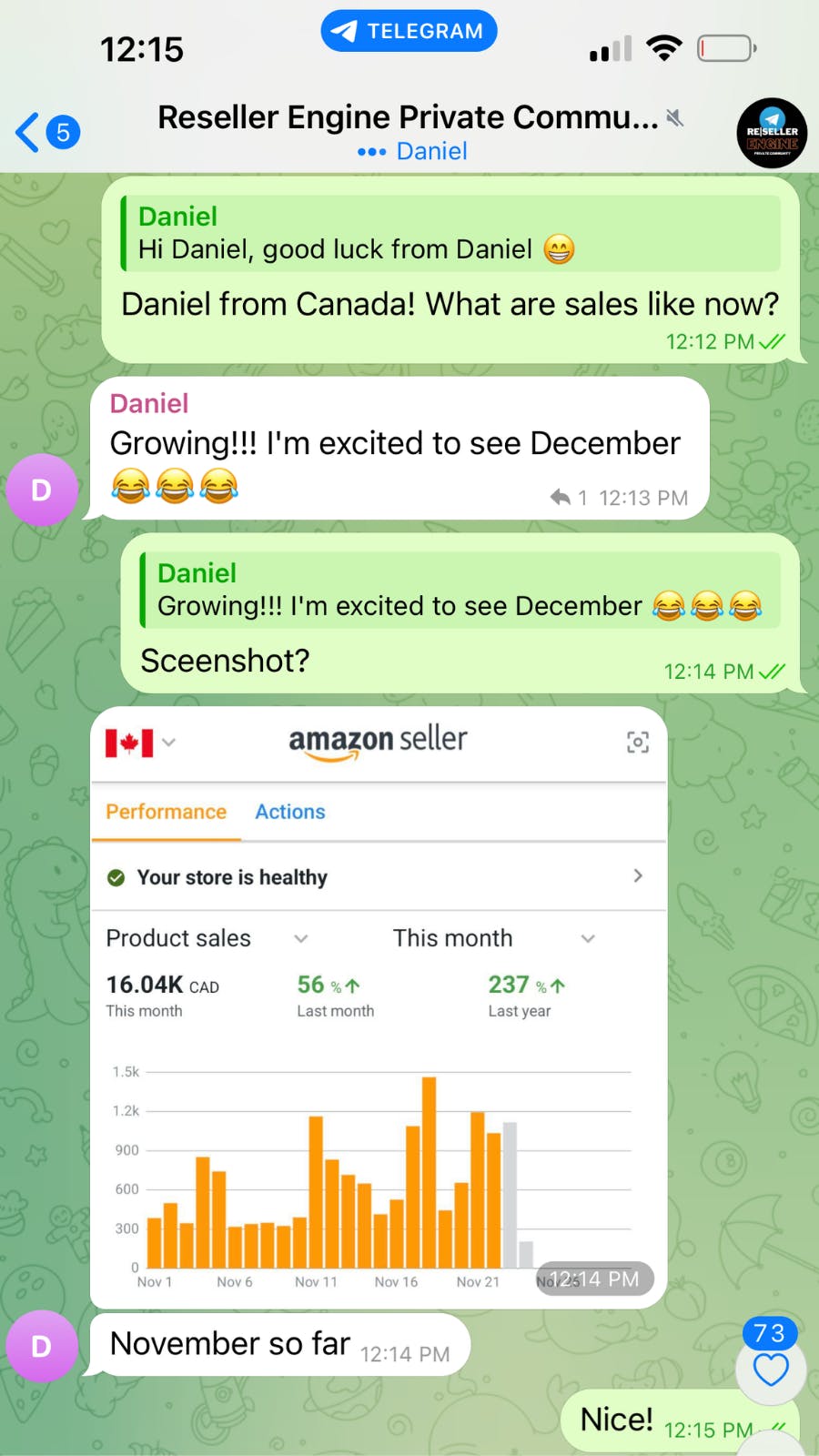Open Daniel's avatar next to the December message
819x1456 pixels.
click(x=41, y=490)
